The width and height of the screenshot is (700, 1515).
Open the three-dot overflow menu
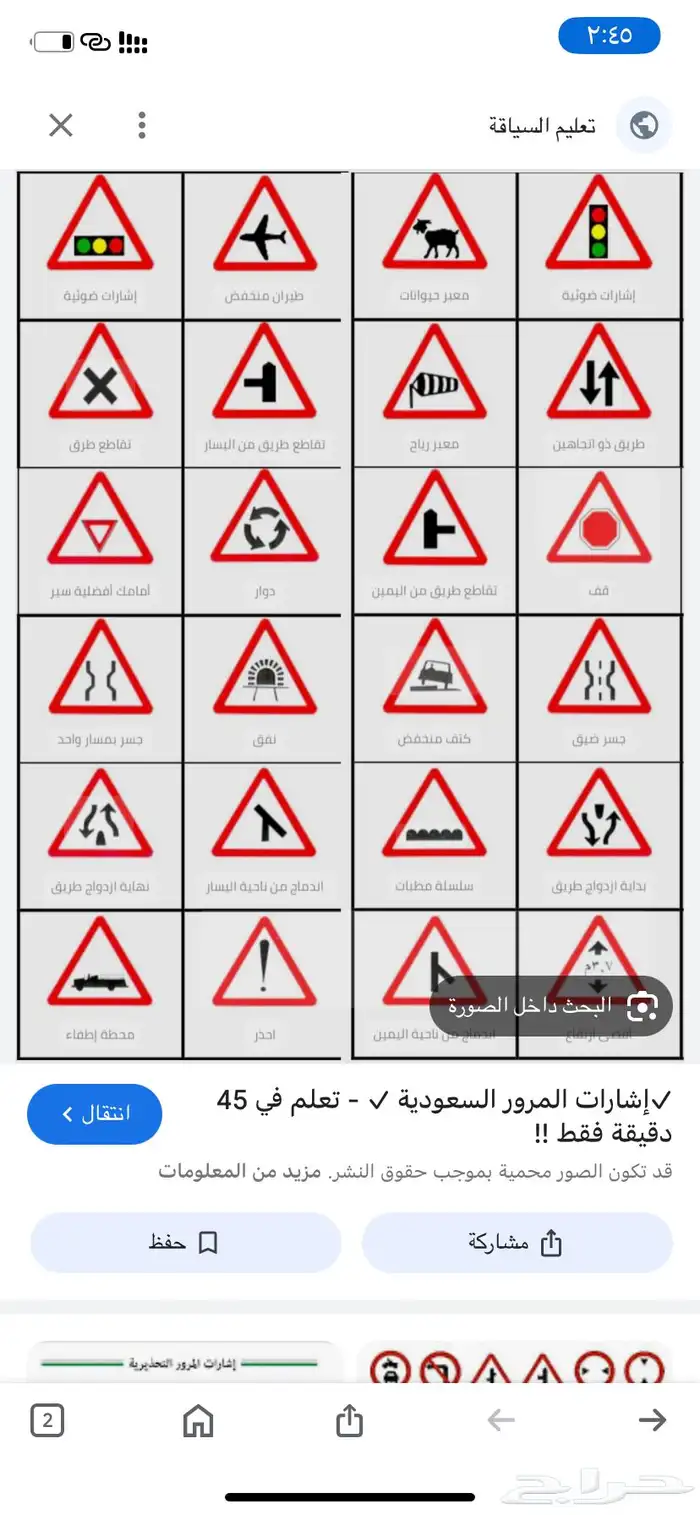(142, 125)
